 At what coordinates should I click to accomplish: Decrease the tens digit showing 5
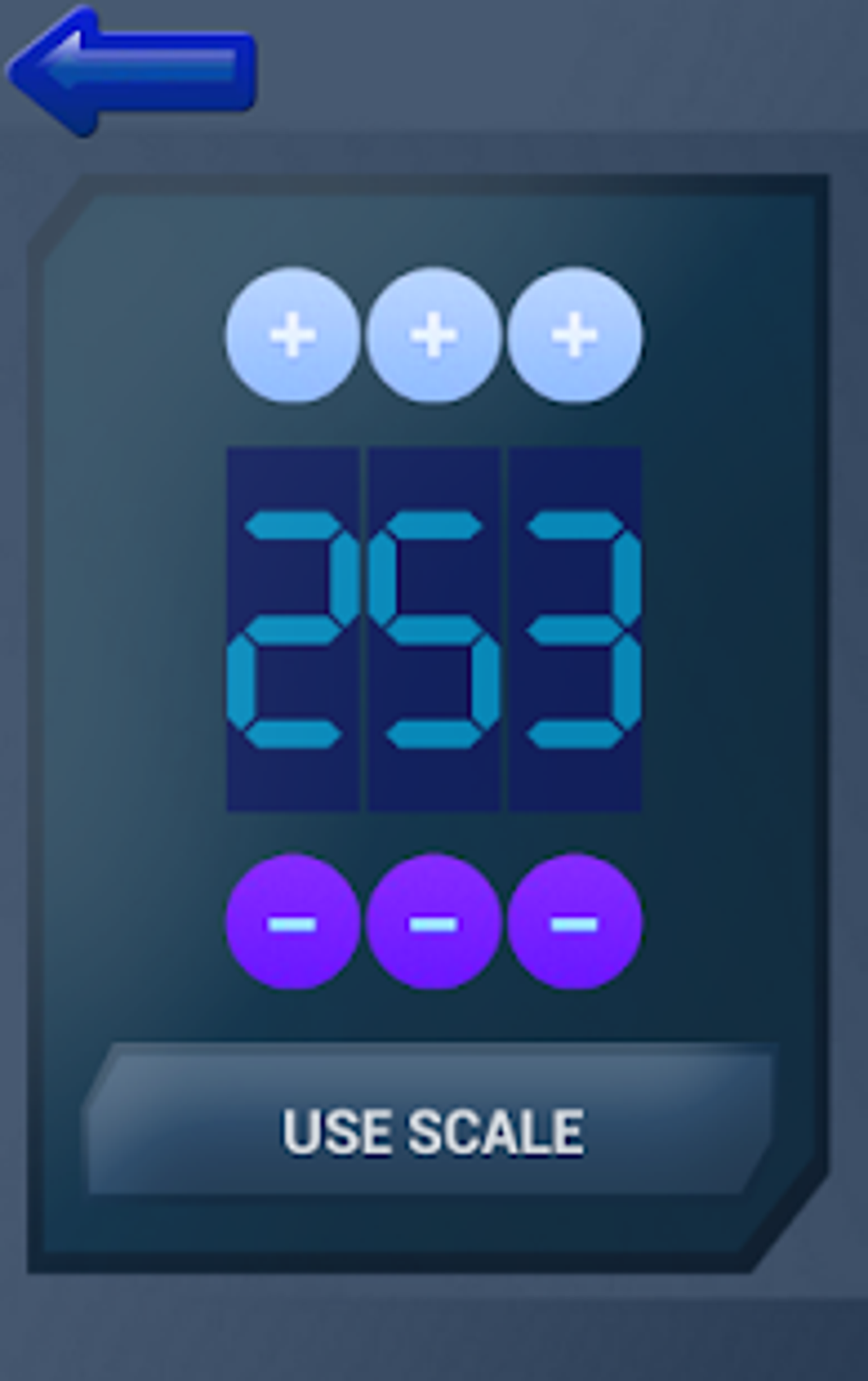pos(433,922)
